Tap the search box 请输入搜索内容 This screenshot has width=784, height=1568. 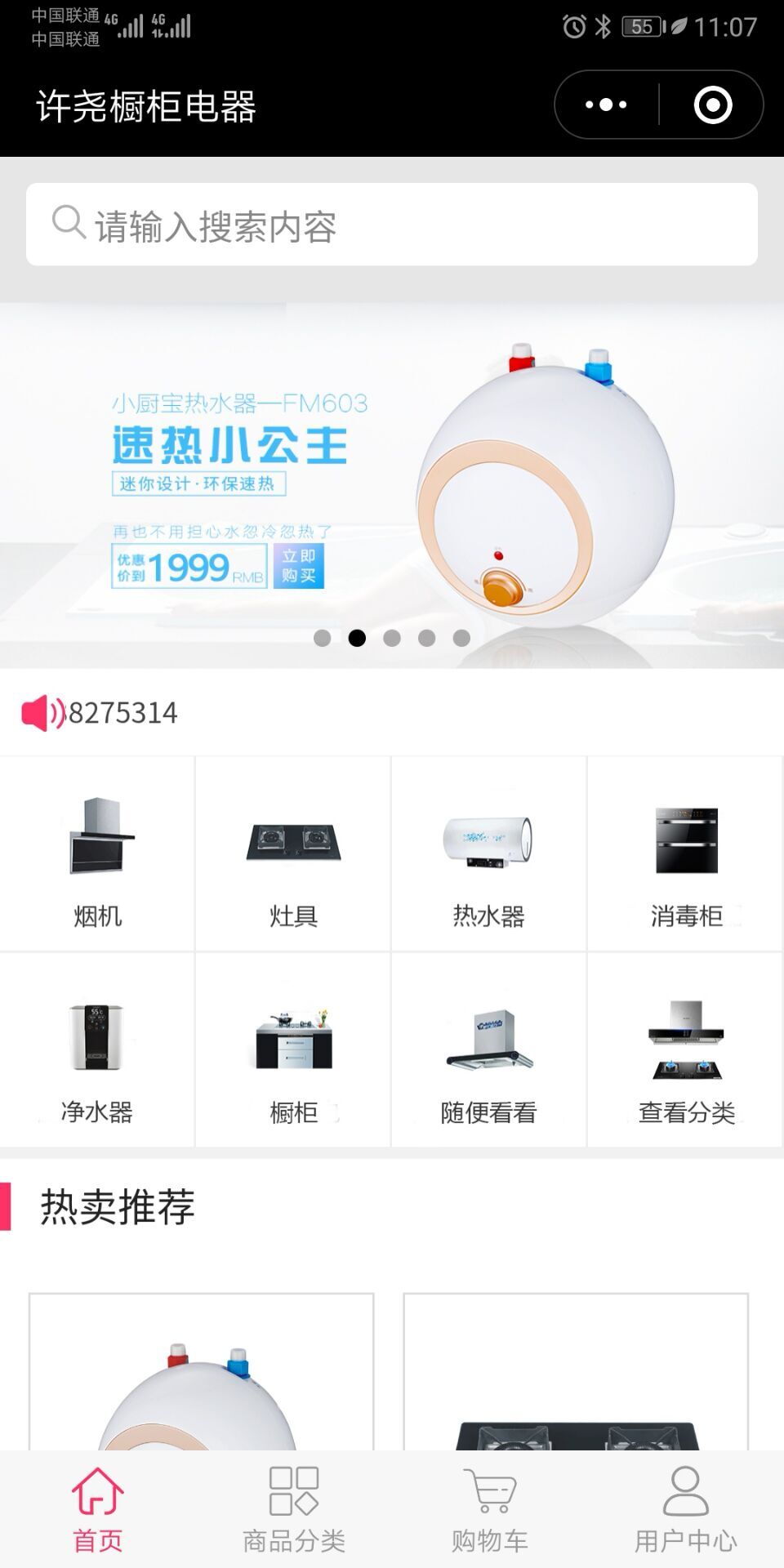click(392, 225)
